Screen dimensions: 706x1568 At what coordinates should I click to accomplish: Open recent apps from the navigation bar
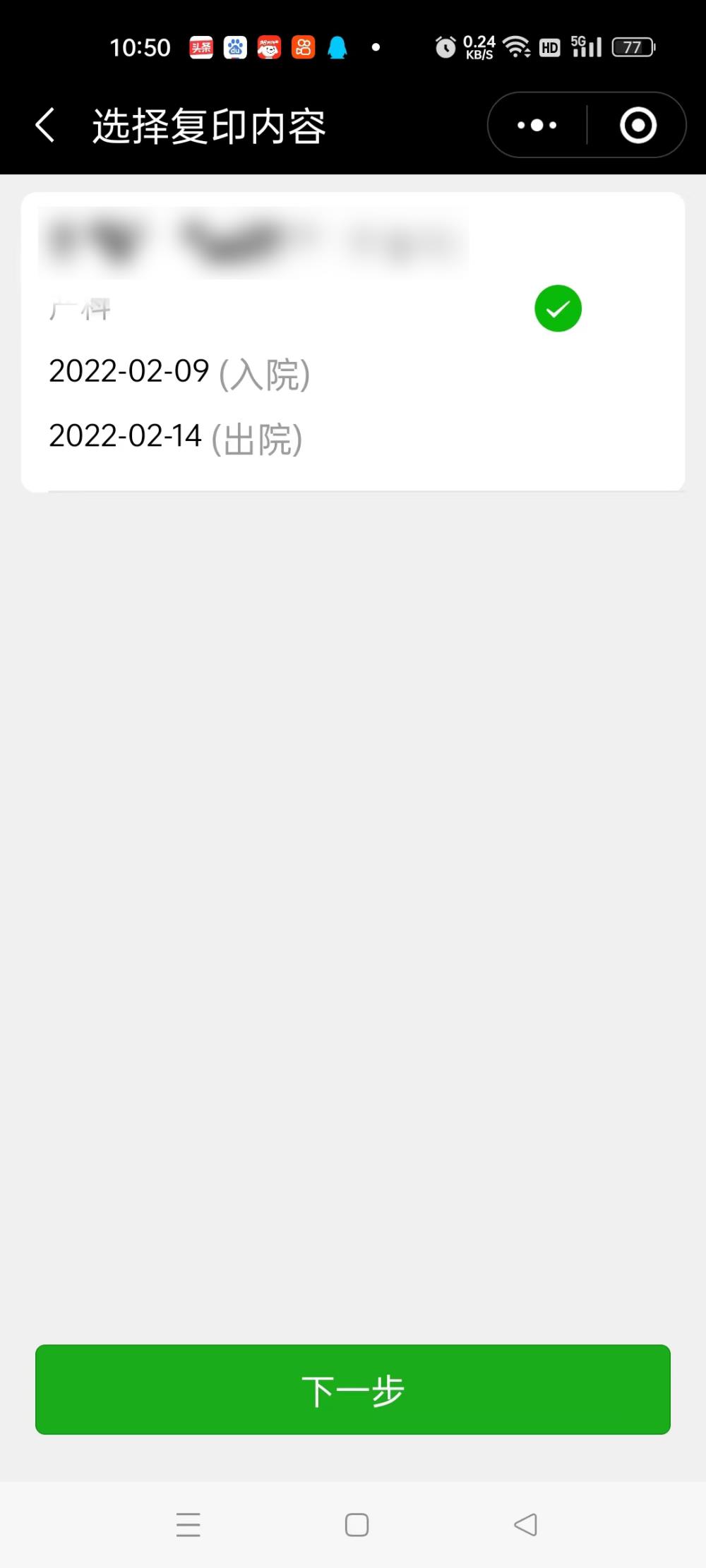[x=189, y=1524]
